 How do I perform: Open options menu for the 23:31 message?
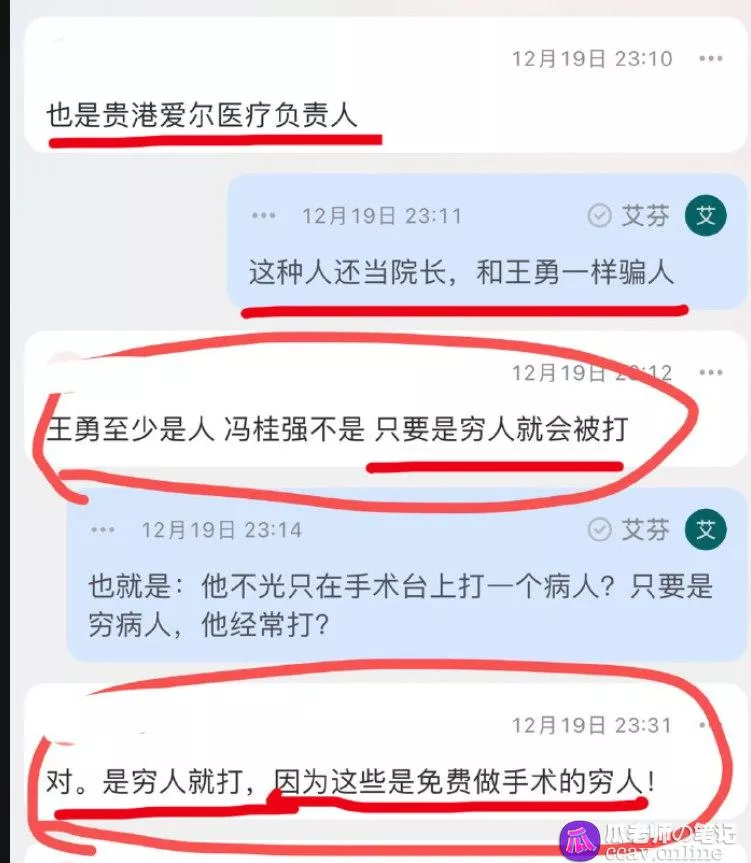pos(711,724)
